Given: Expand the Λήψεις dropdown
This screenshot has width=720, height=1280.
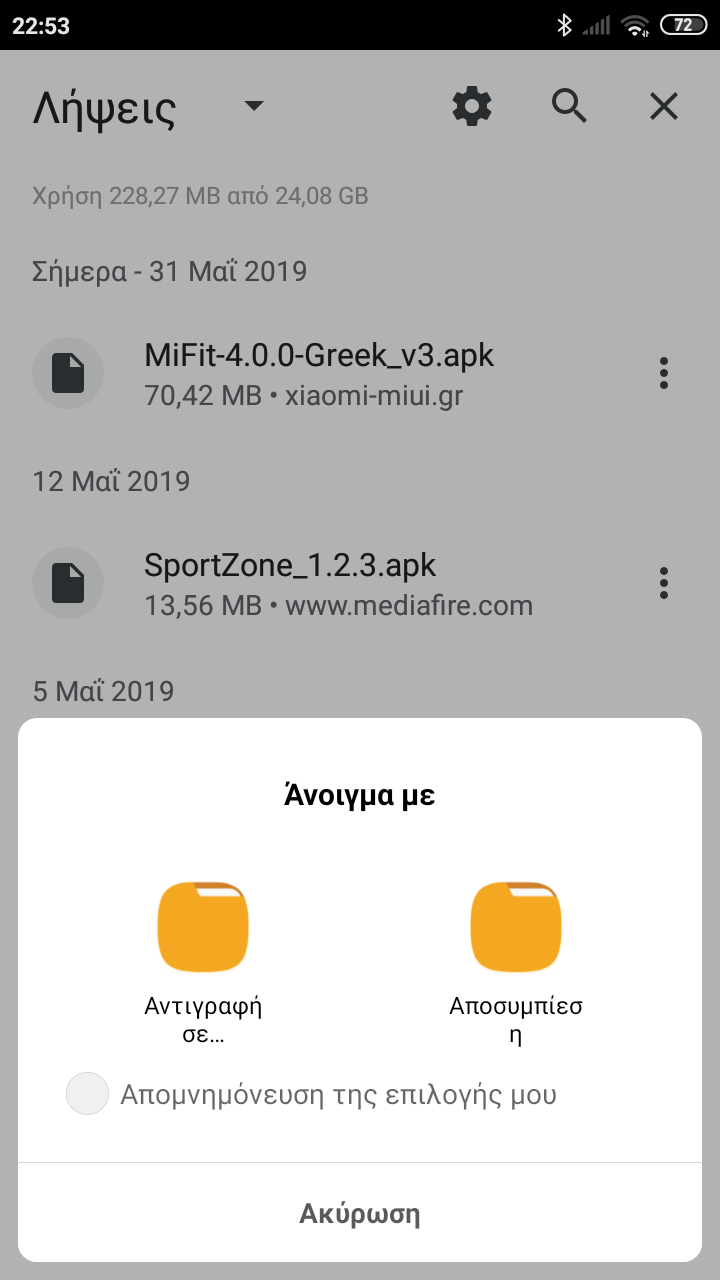Looking at the screenshot, I should point(254,106).
